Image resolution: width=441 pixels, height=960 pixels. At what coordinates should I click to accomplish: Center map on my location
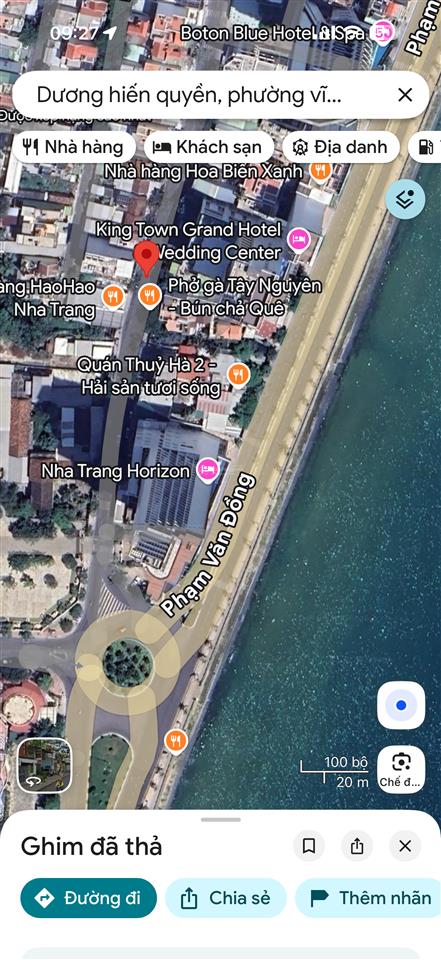point(401,705)
